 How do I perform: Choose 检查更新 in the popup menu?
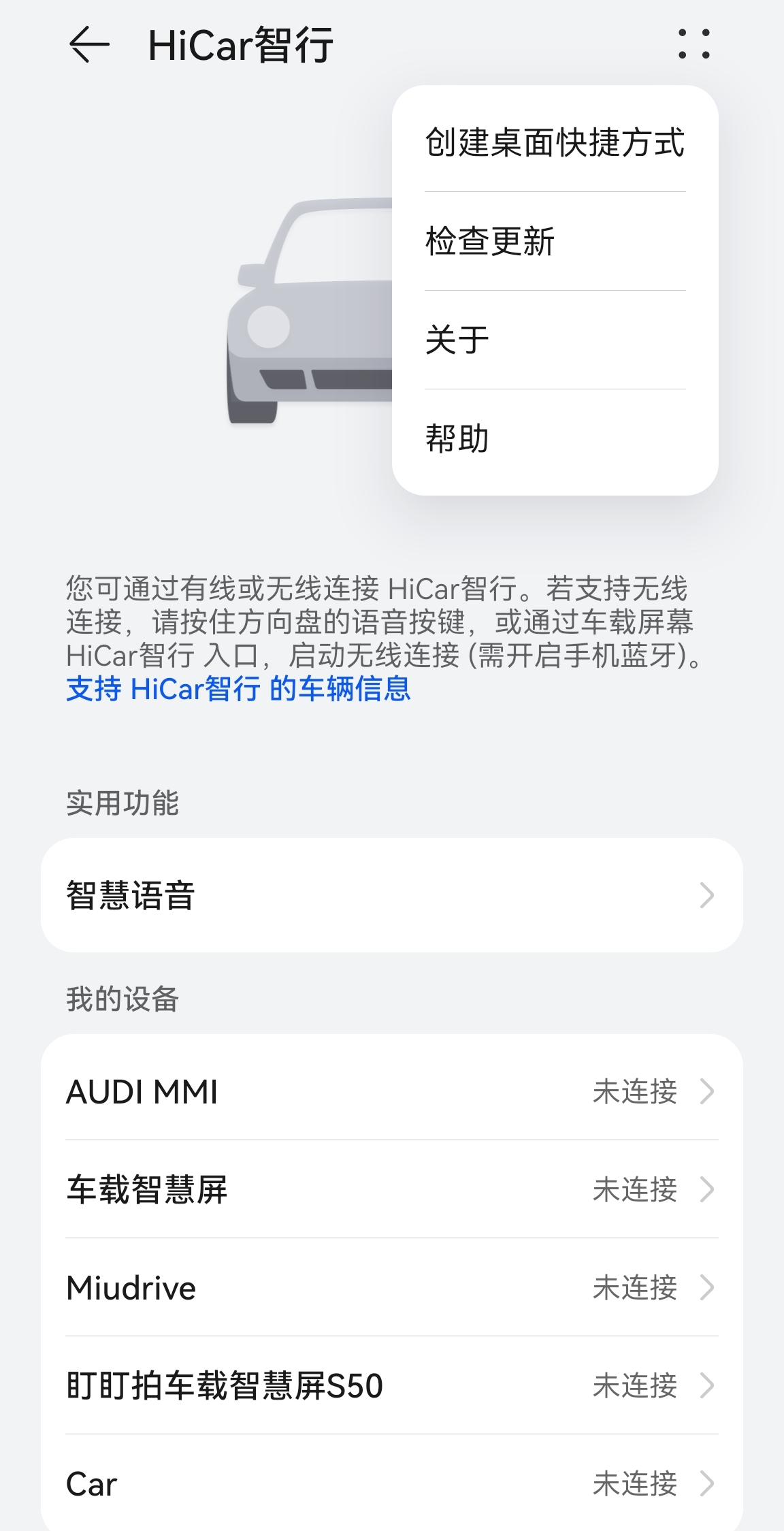pos(555,241)
